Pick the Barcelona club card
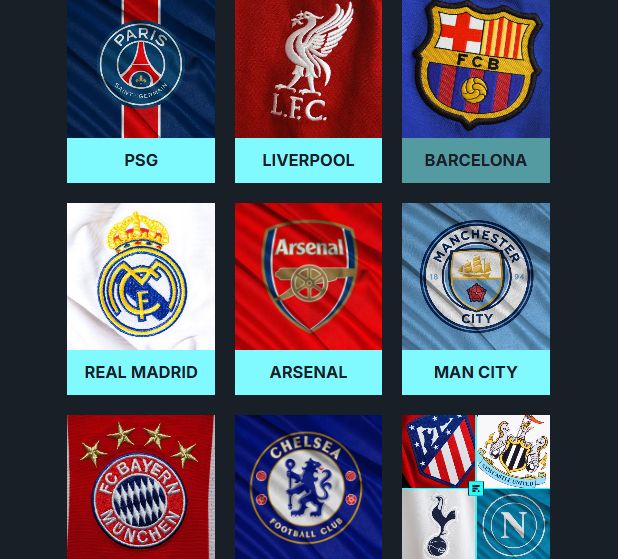Viewport: 618px width, 559px height. (475, 90)
